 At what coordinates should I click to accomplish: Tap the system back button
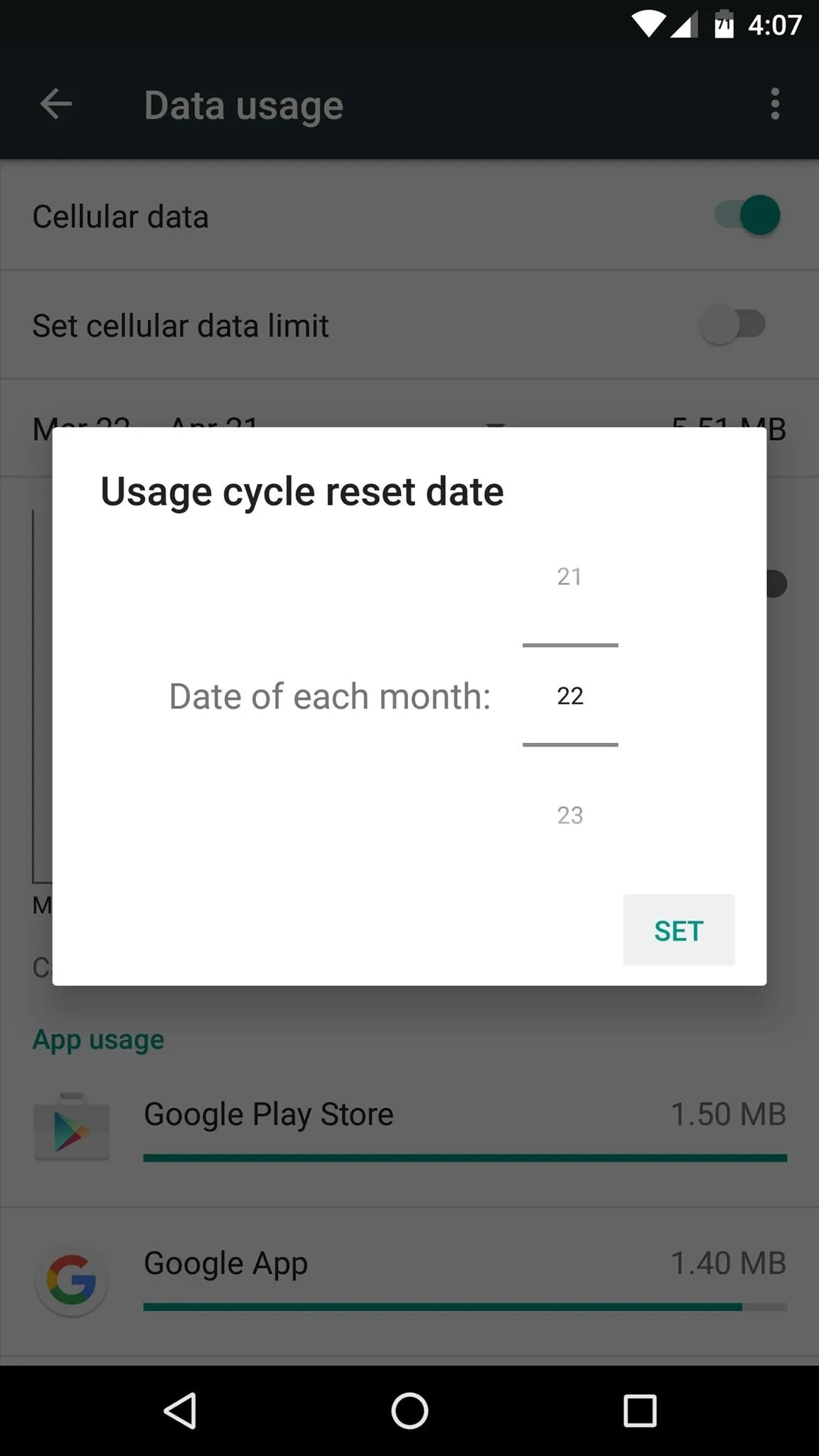click(x=180, y=1410)
